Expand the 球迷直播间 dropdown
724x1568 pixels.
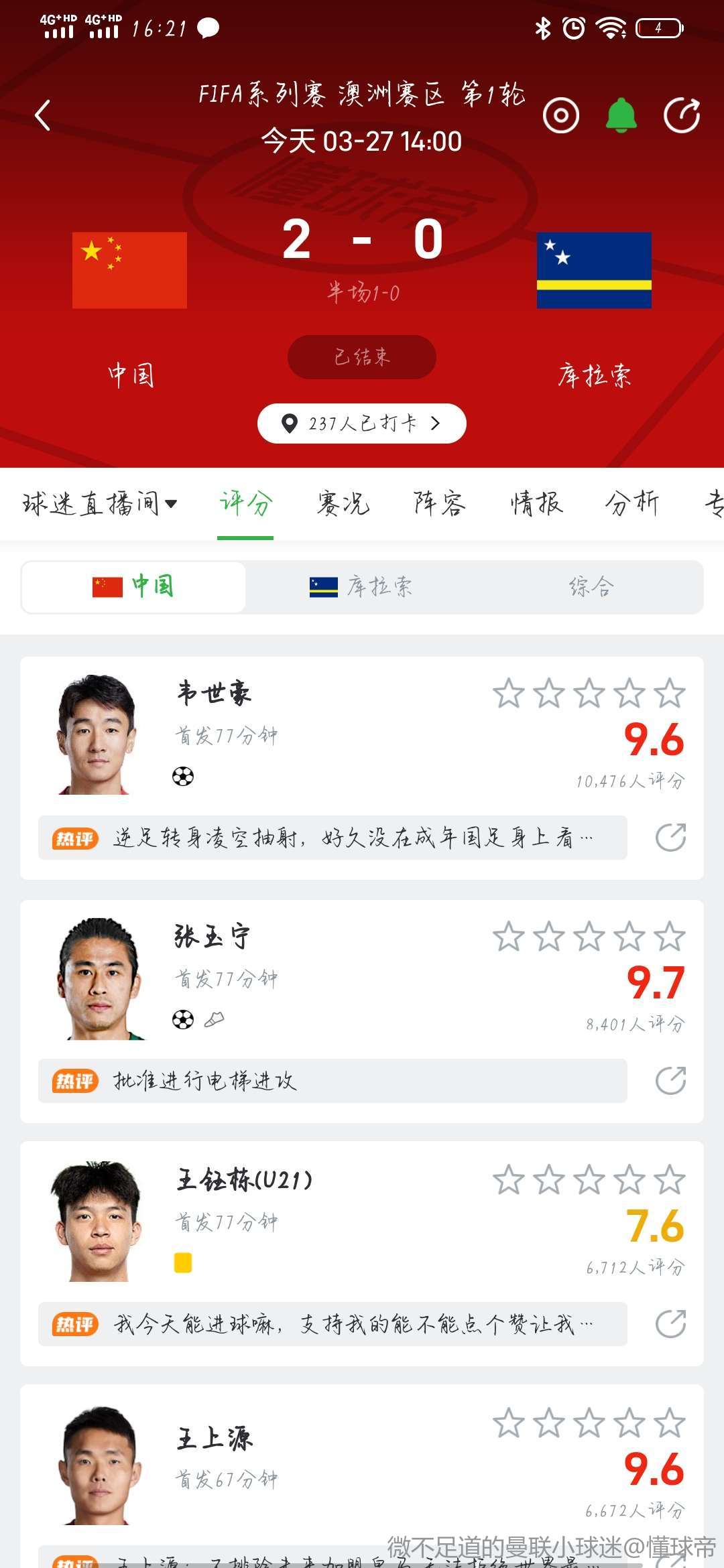(x=101, y=504)
